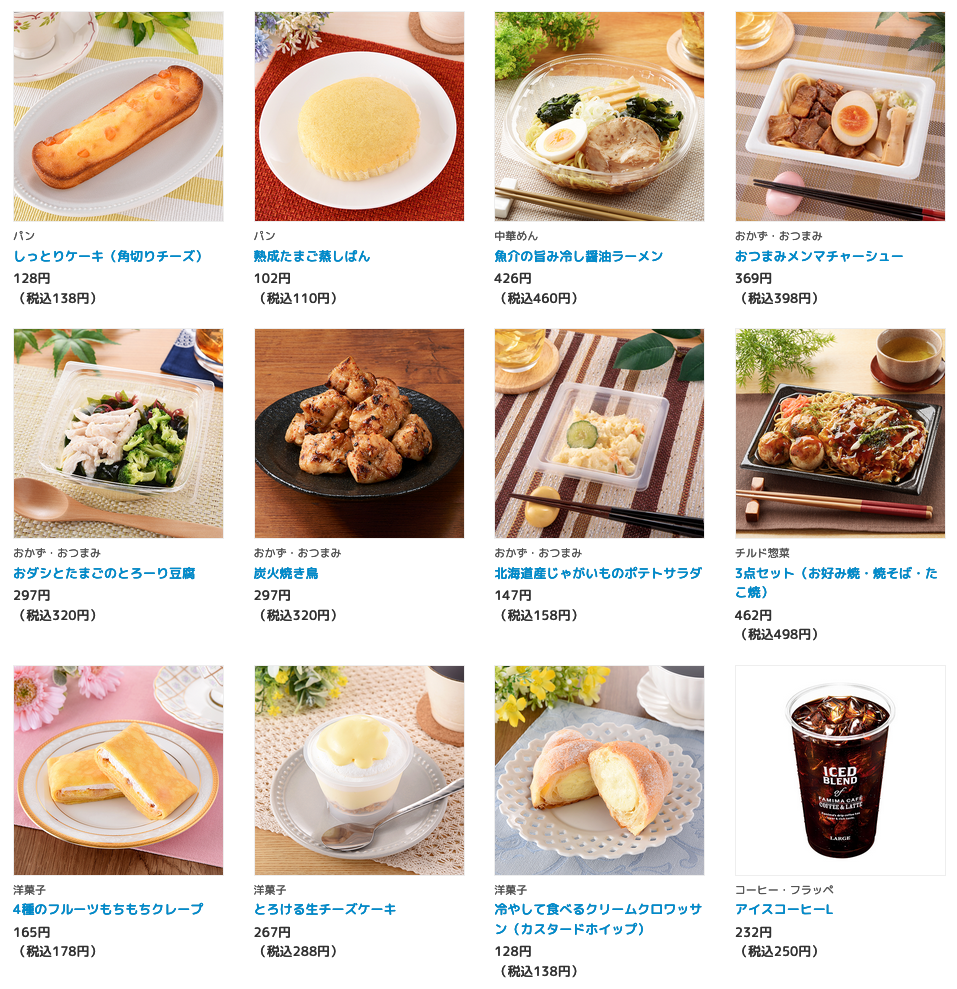Image resolution: width=957 pixels, height=989 pixels.
Task: View the おつまみメンマチャーシュー product image
Action: (x=840, y=116)
